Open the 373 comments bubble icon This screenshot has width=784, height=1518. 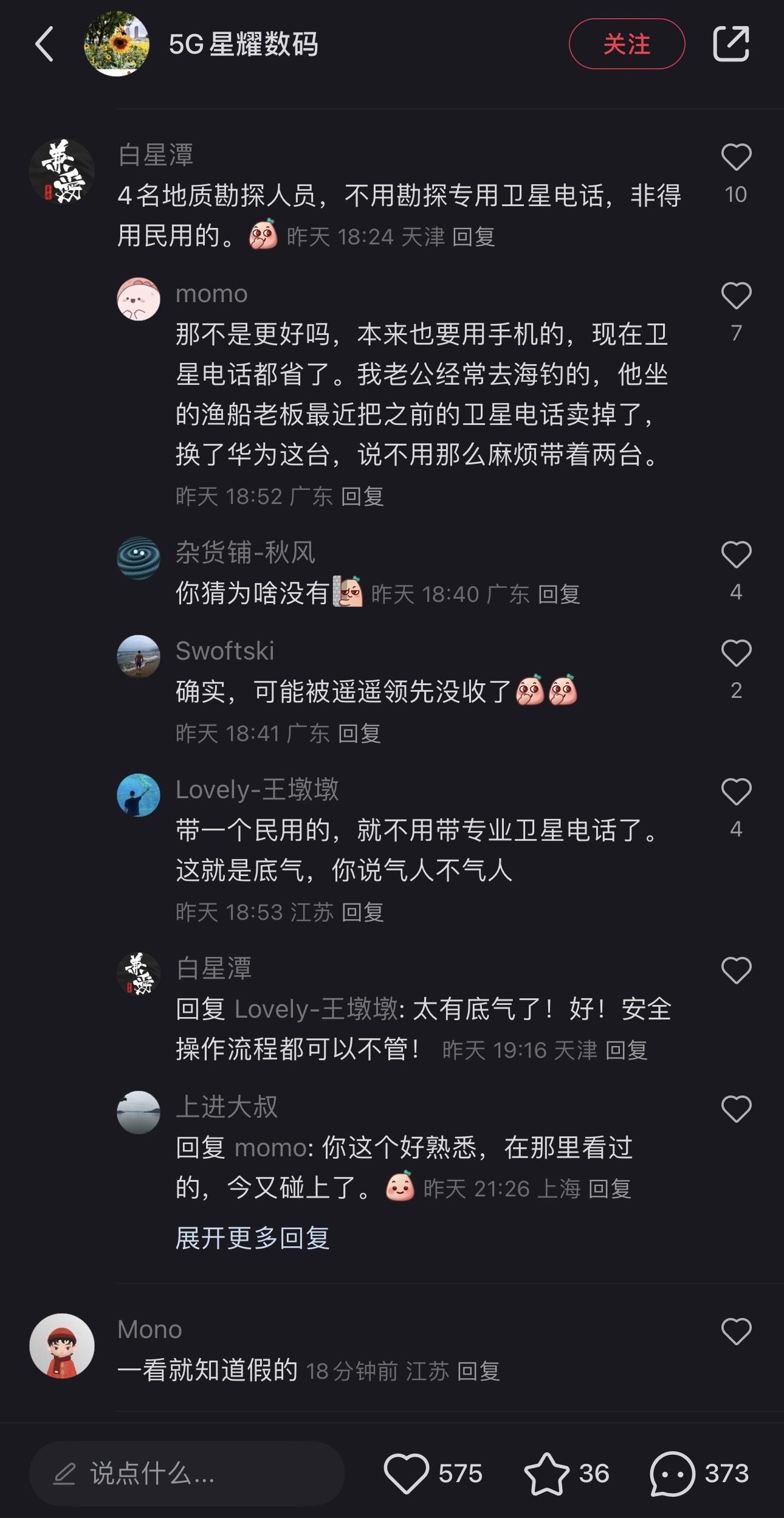tap(672, 1474)
